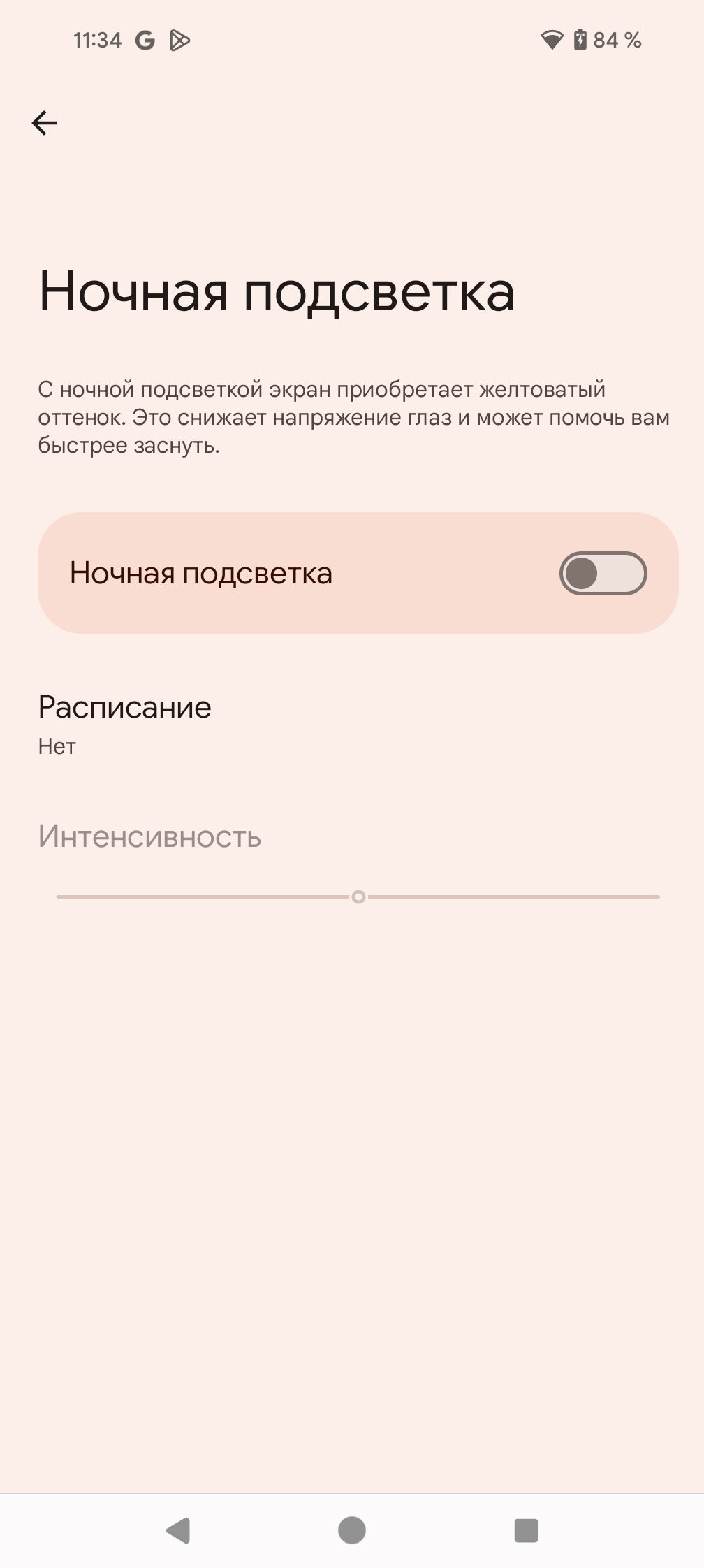Open recent apps with the square button
The width and height of the screenshot is (704, 1568).
click(526, 1530)
